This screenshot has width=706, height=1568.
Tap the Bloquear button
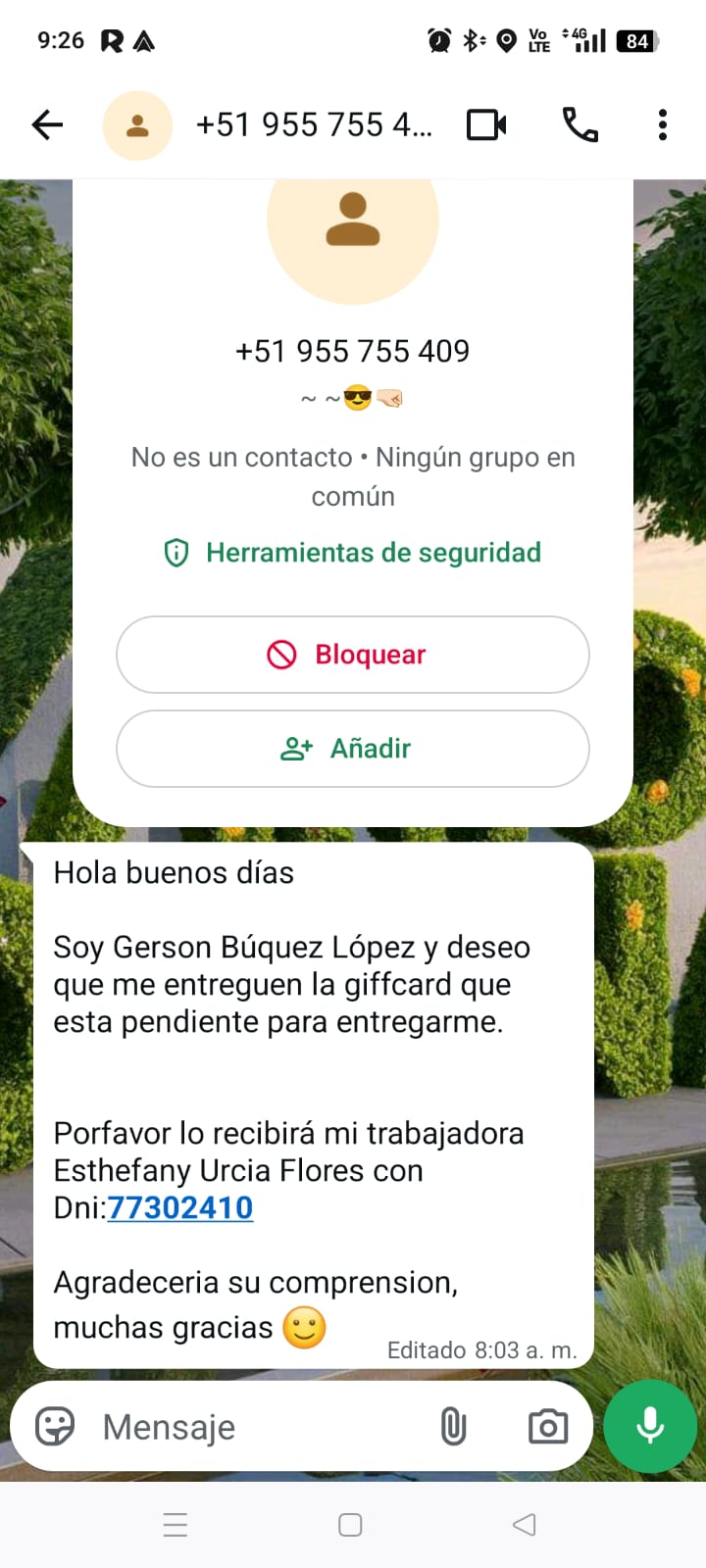click(x=353, y=655)
